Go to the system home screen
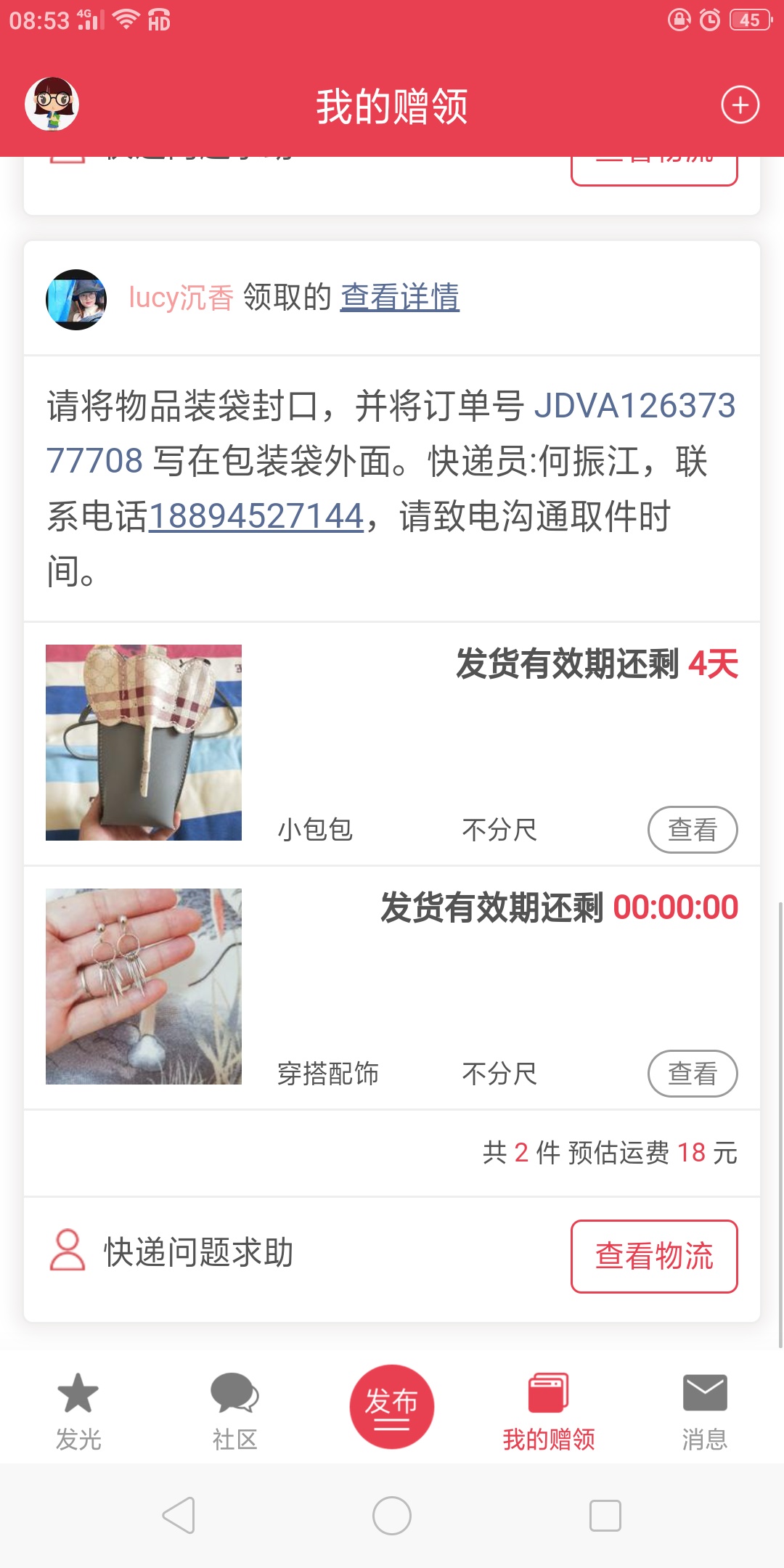 coord(392,1516)
